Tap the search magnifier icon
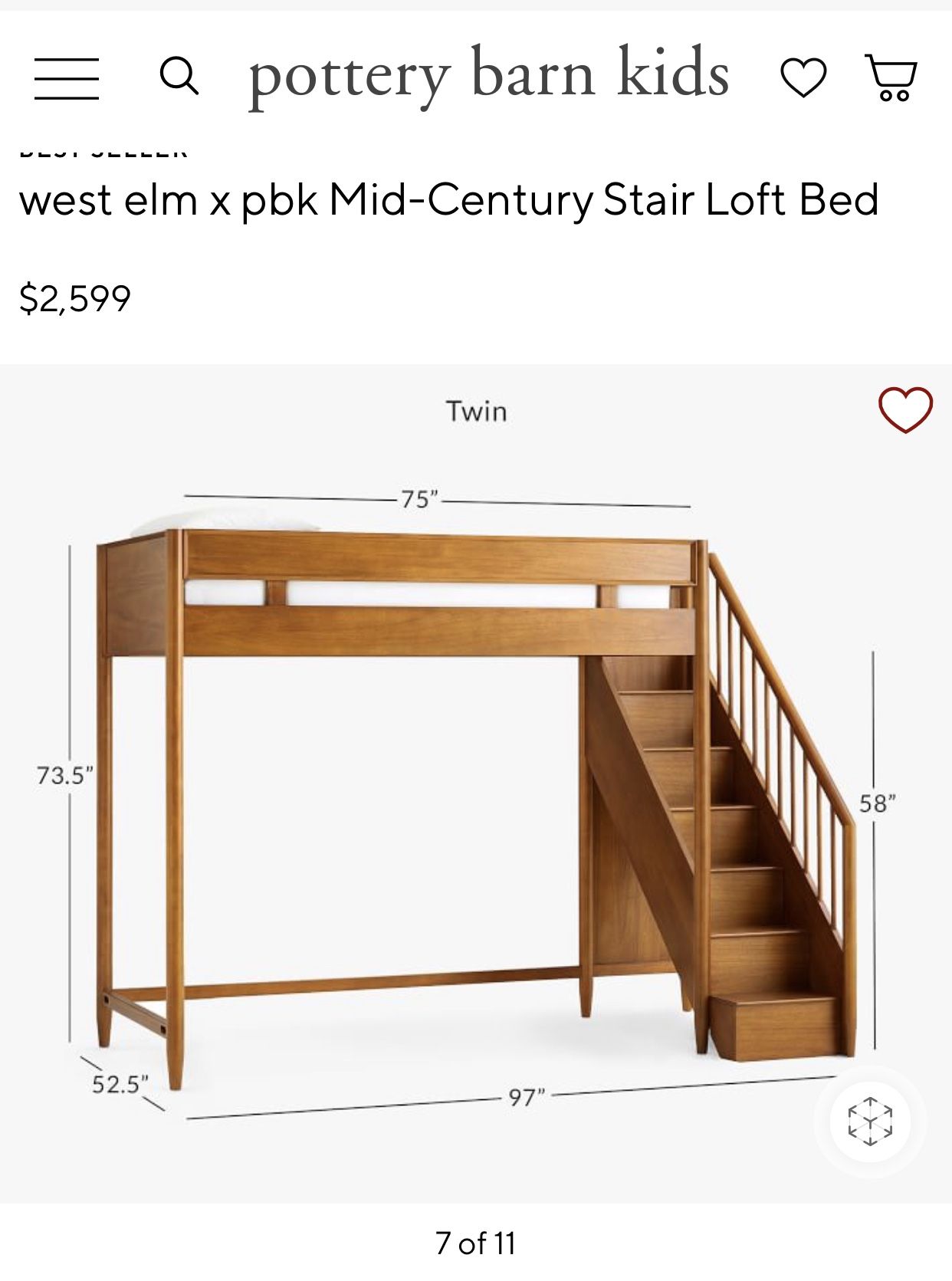This screenshot has height=1281, width=952. (x=179, y=77)
